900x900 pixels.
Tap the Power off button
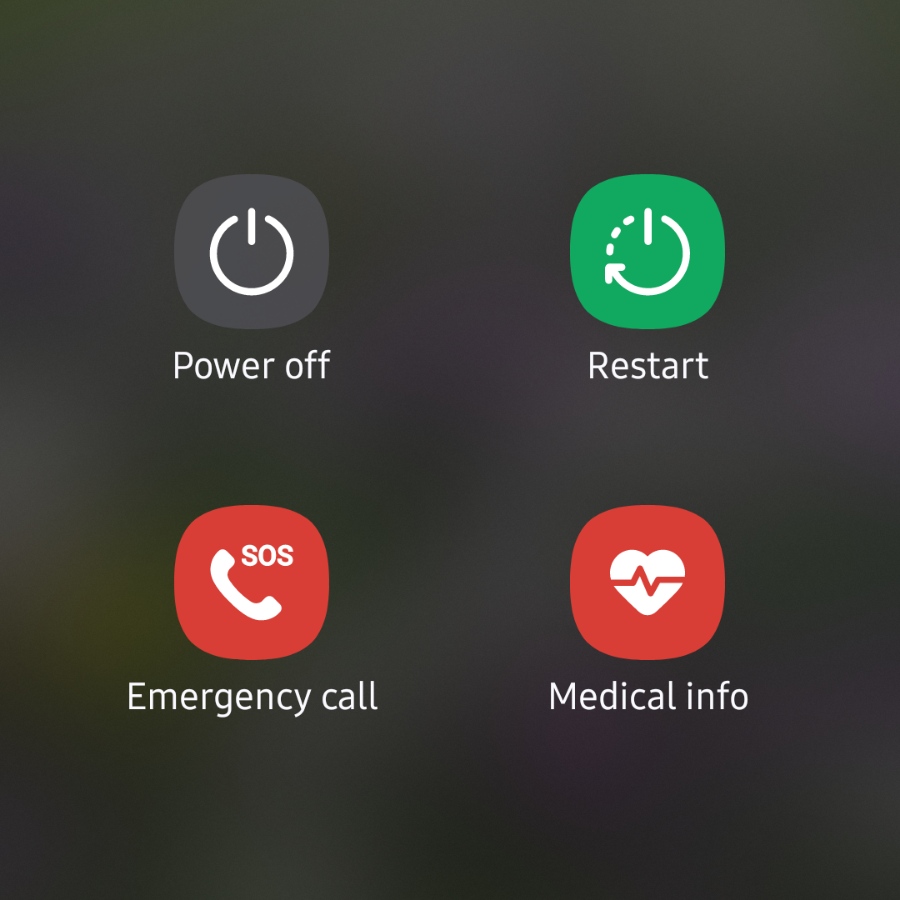tap(251, 252)
